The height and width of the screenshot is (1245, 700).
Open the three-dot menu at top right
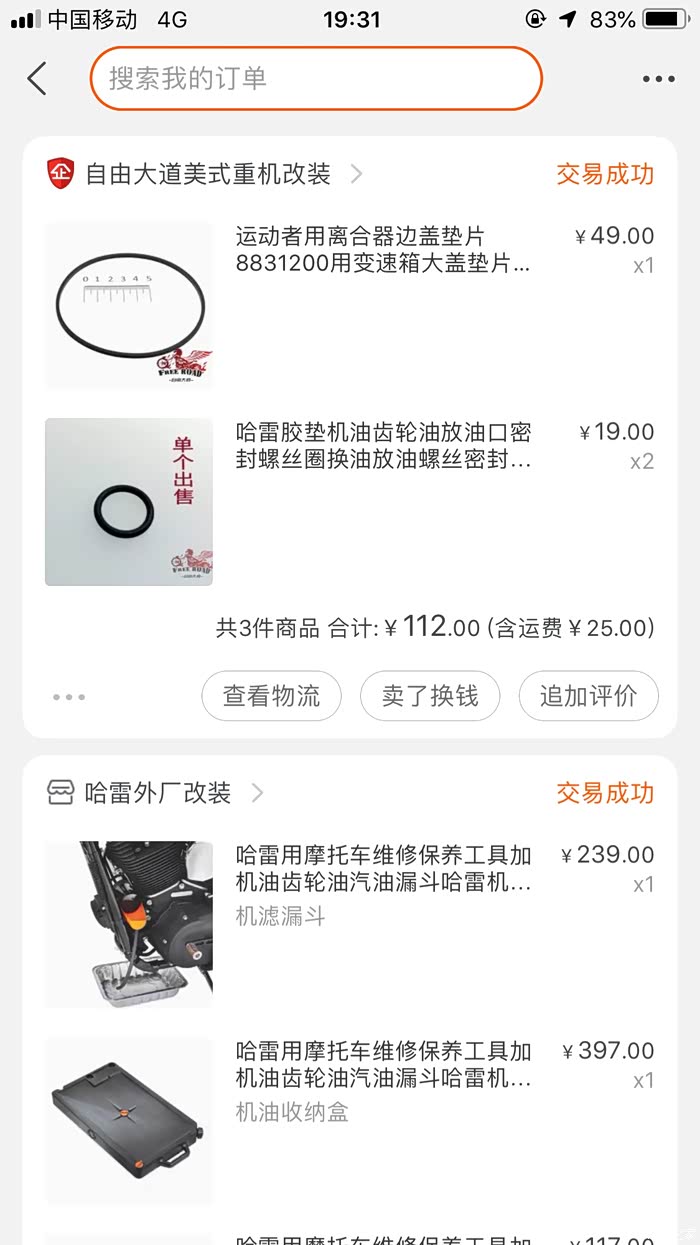pos(658,79)
